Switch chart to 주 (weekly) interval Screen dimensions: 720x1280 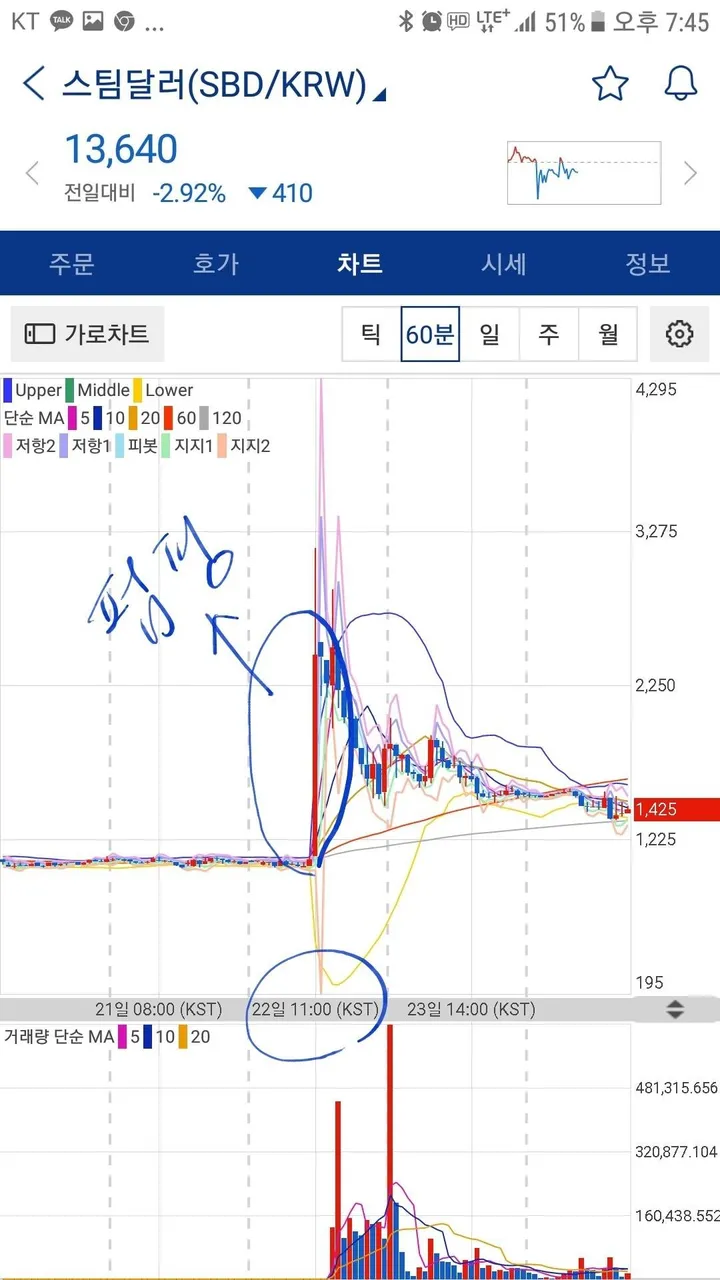tap(548, 334)
